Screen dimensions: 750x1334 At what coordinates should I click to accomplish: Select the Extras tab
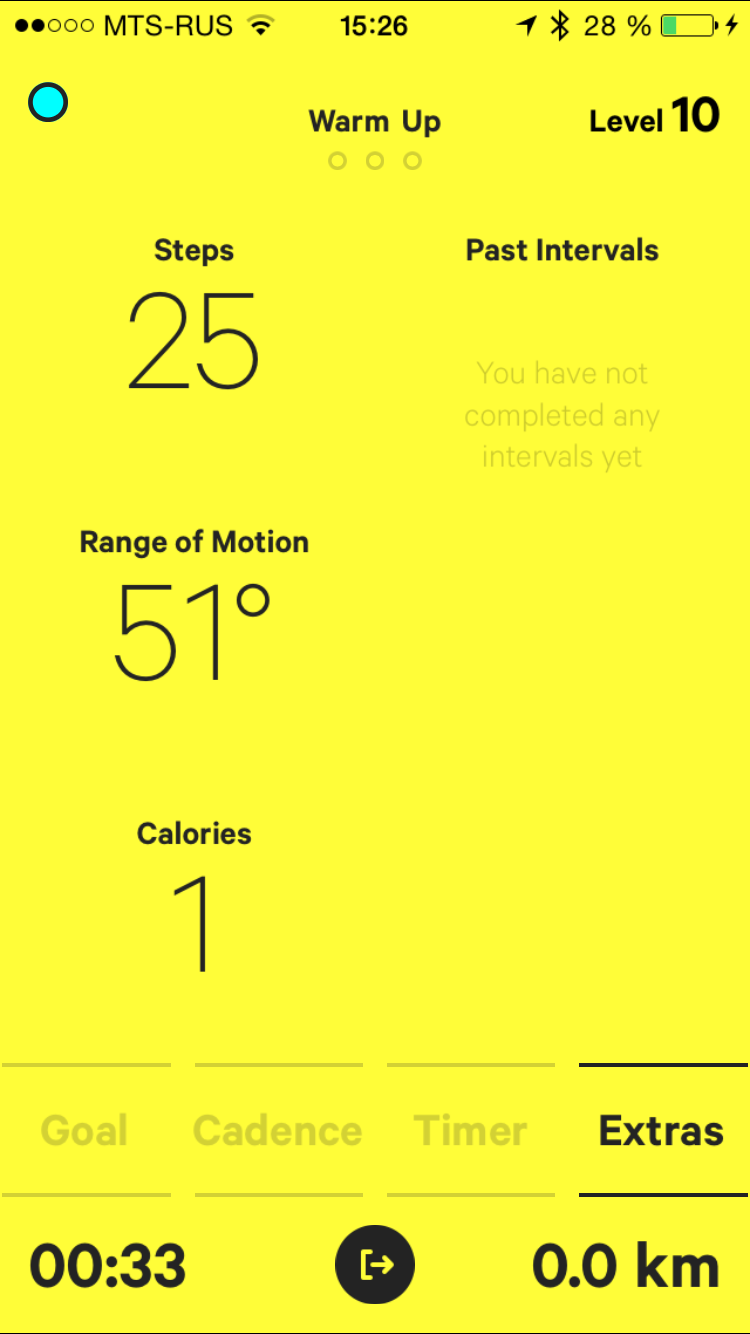(x=661, y=1131)
